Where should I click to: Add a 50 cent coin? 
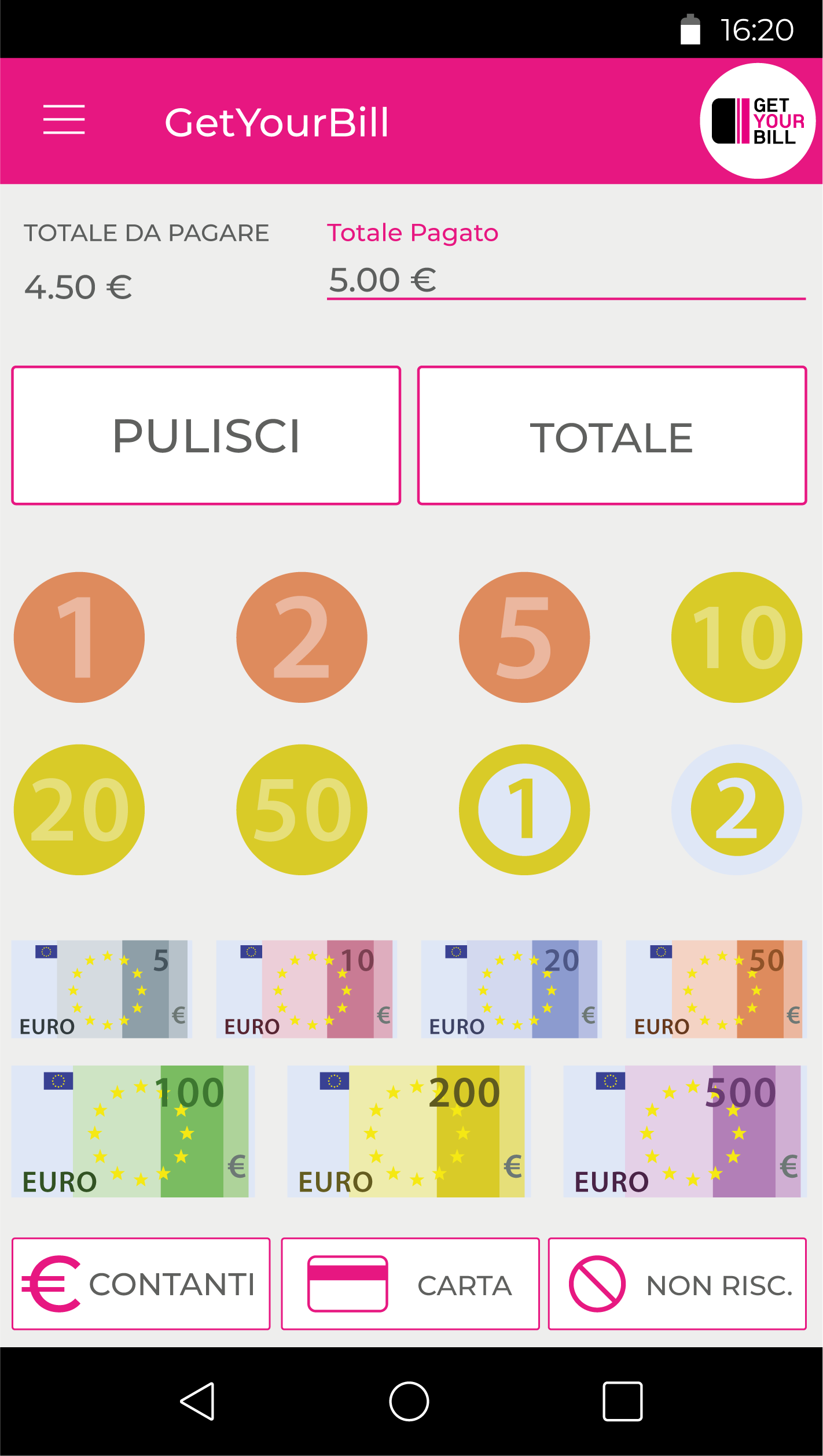pyautogui.click(x=302, y=809)
